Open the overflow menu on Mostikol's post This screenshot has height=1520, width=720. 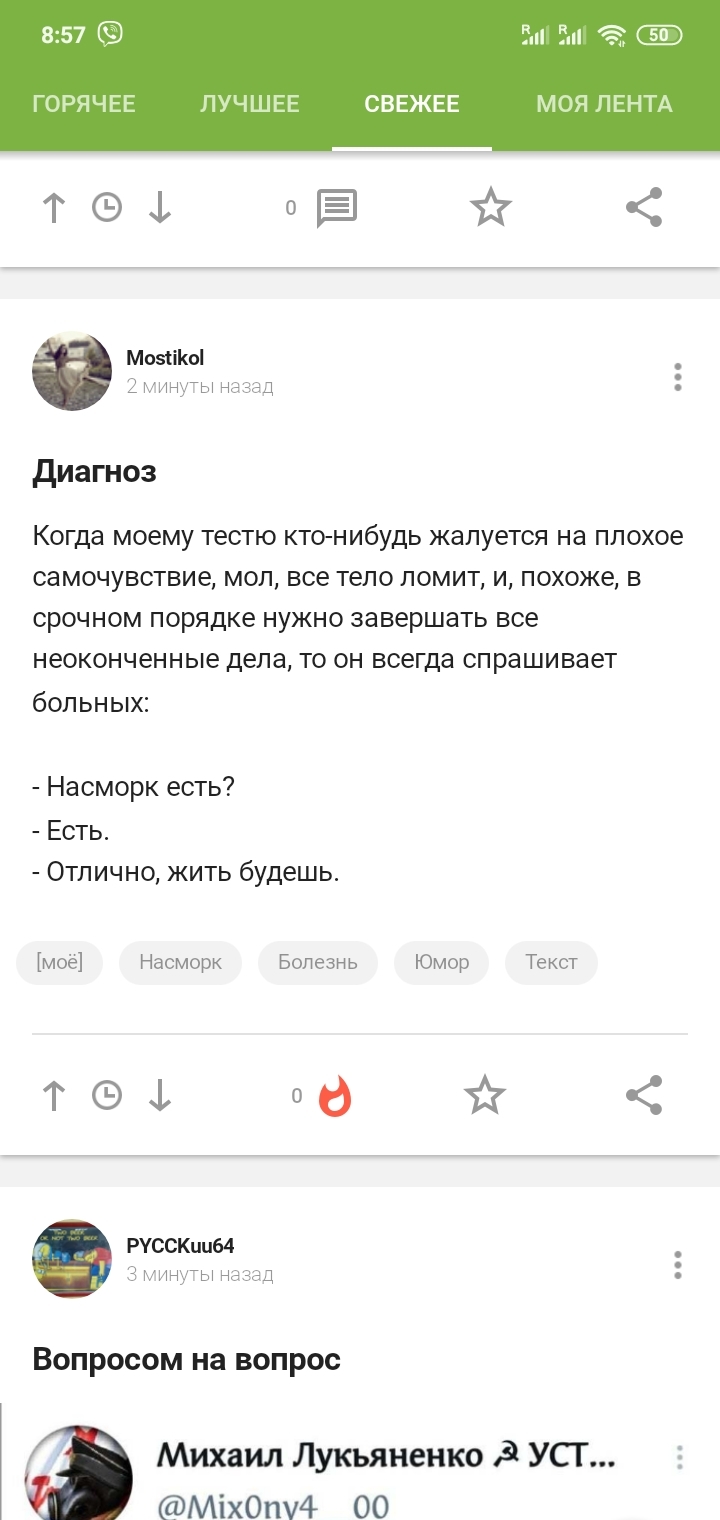point(678,377)
